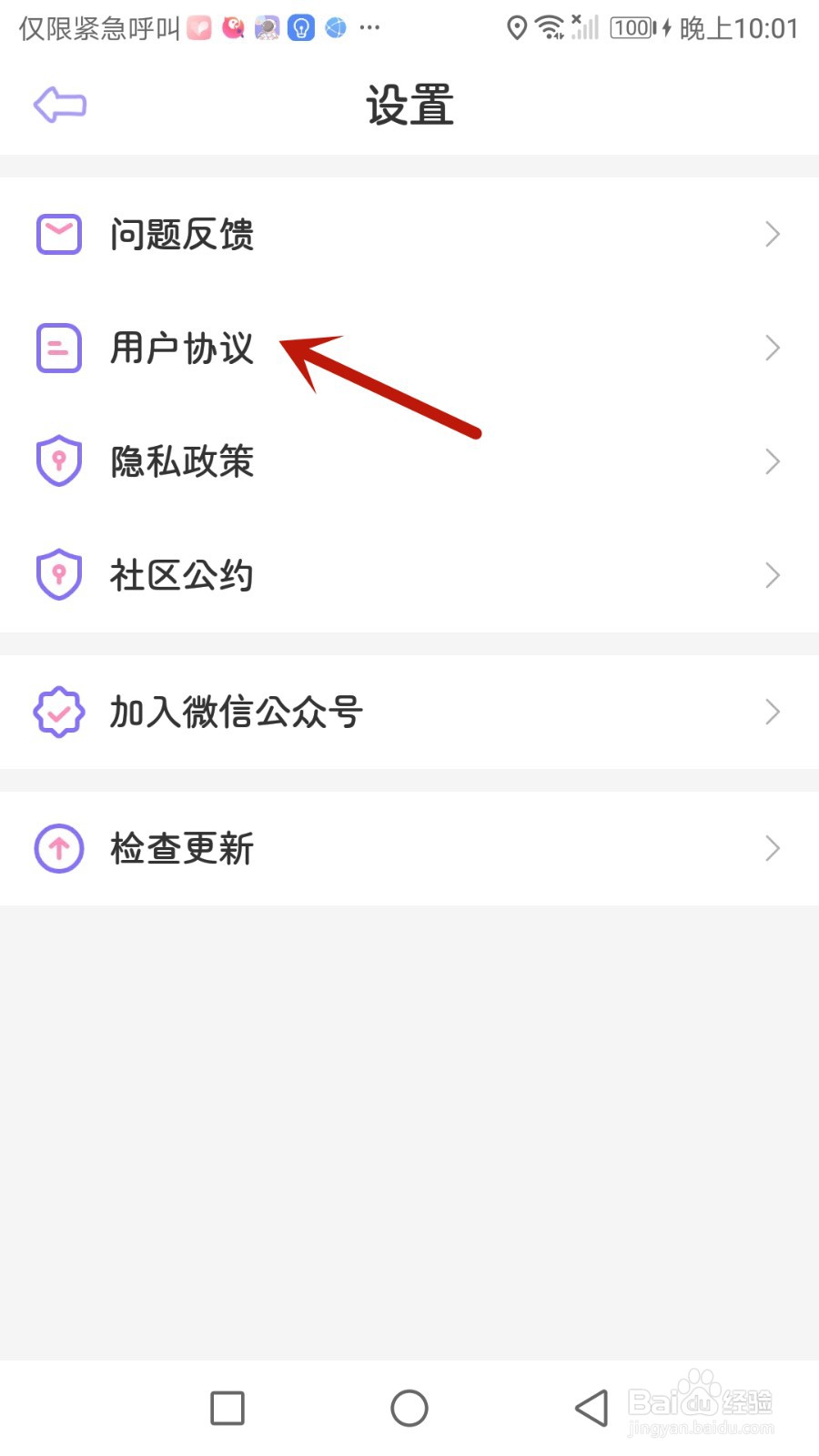Tap the badge icon beside 加入微信公众号
The image size is (819, 1456).
click(57, 712)
